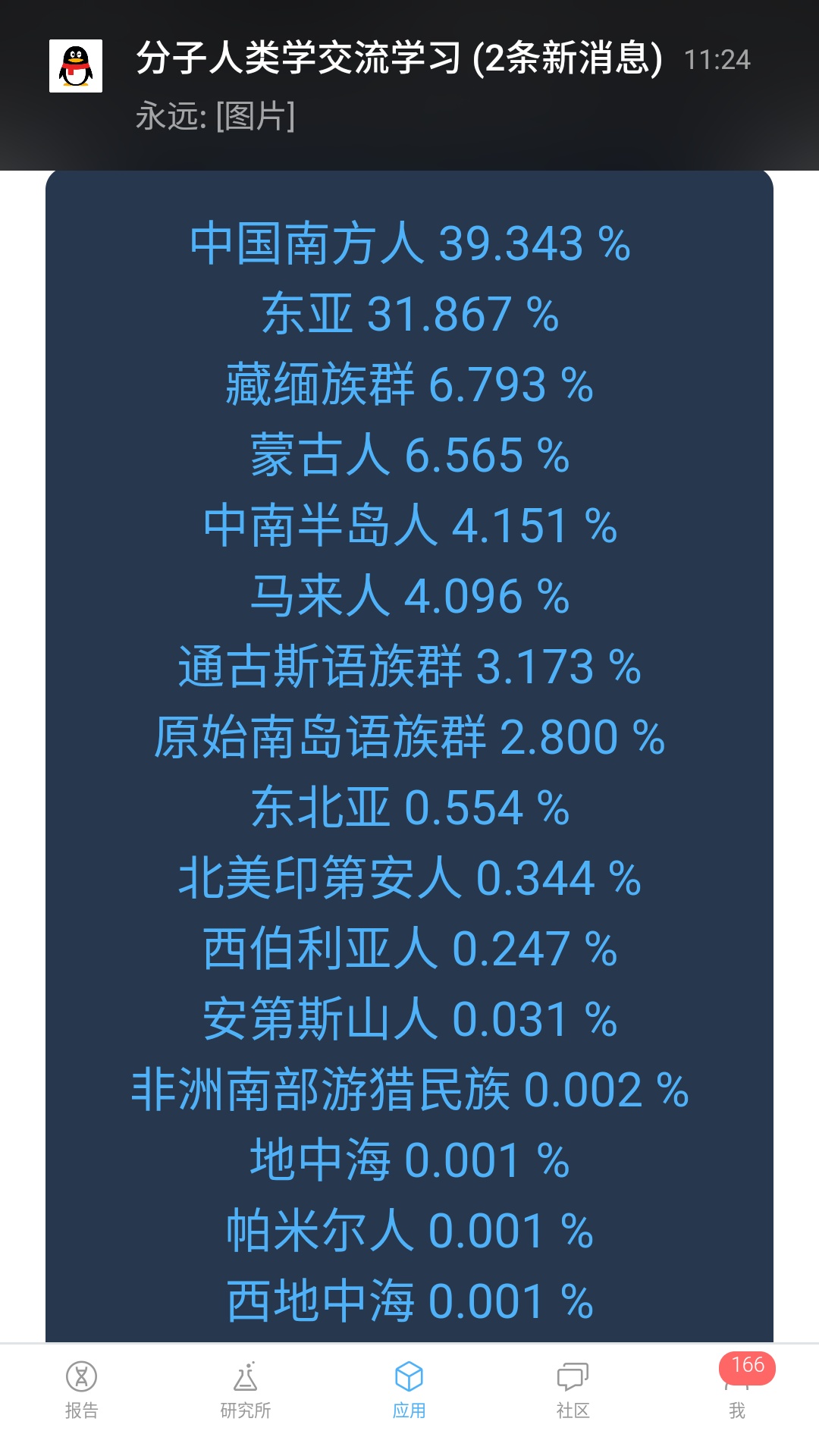The image size is (819, 1456).
Task: Switch to the 报告 tab
Action: click(82, 1389)
